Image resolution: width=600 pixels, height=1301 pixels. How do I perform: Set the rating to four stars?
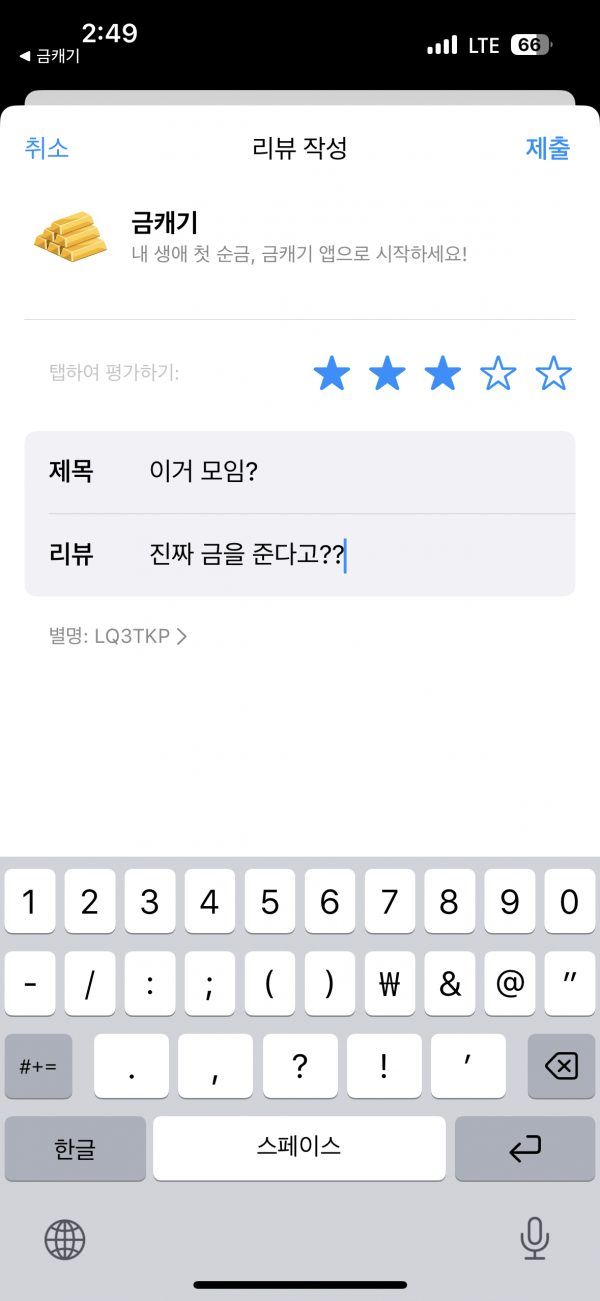coord(498,374)
